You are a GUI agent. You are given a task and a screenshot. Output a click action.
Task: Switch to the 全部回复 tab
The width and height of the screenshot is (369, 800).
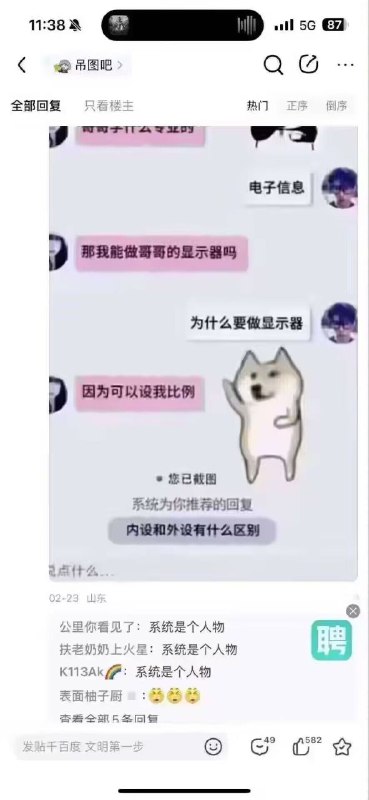[x=36, y=106]
